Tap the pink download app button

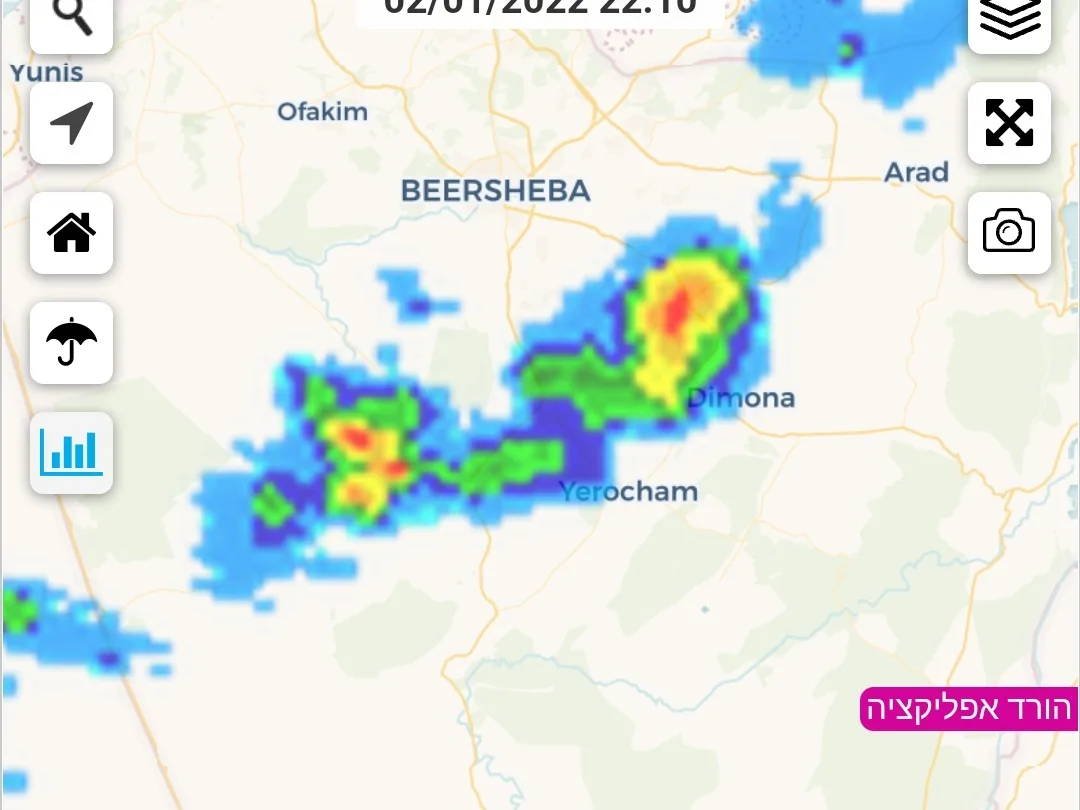tap(968, 708)
